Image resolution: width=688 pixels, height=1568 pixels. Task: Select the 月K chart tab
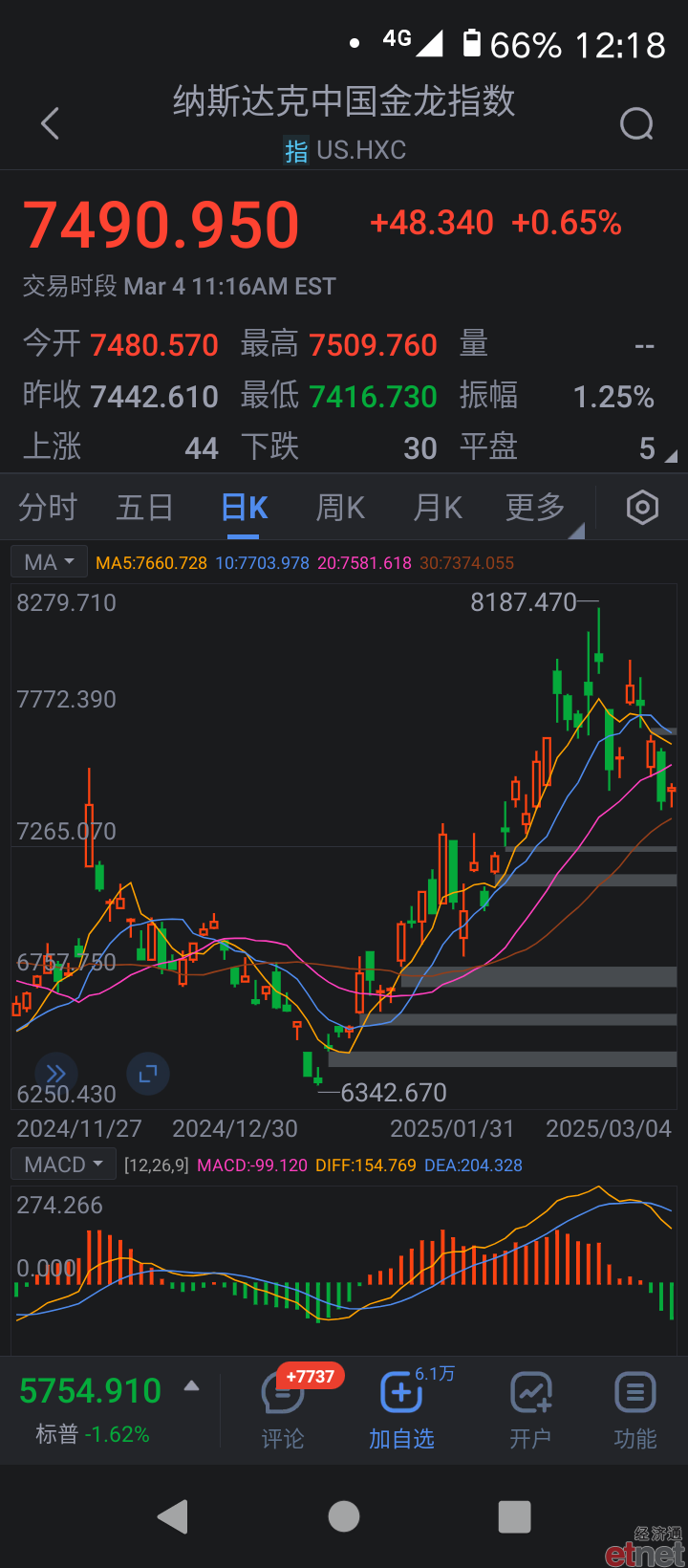pos(438,508)
